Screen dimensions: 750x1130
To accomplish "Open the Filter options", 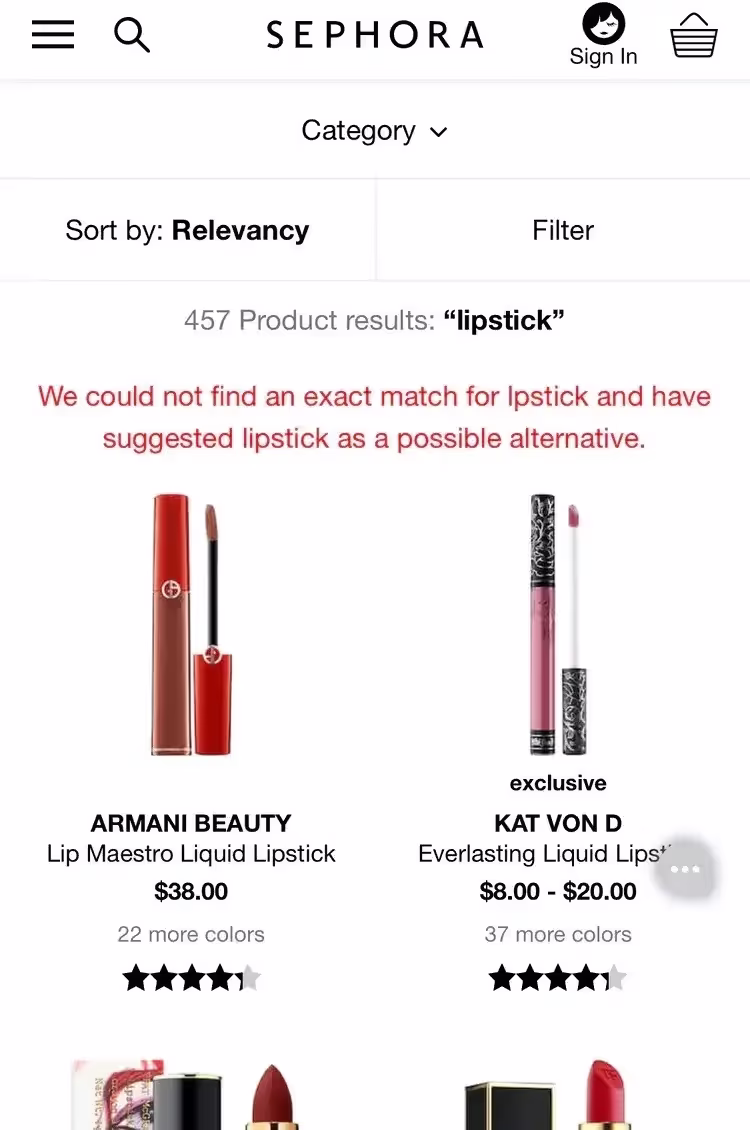I will tap(563, 231).
